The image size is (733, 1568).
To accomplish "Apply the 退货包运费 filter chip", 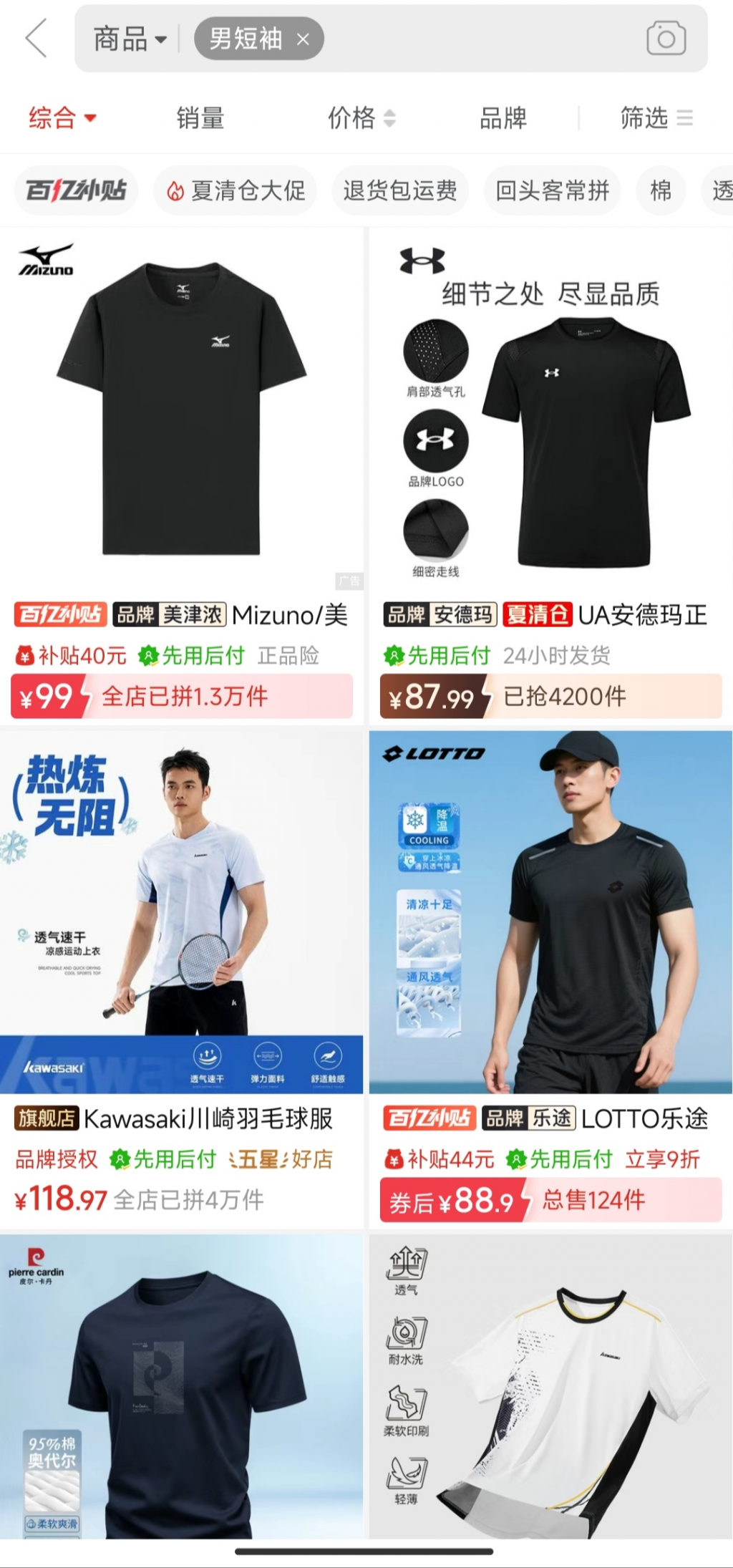I will [x=399, y=190].
